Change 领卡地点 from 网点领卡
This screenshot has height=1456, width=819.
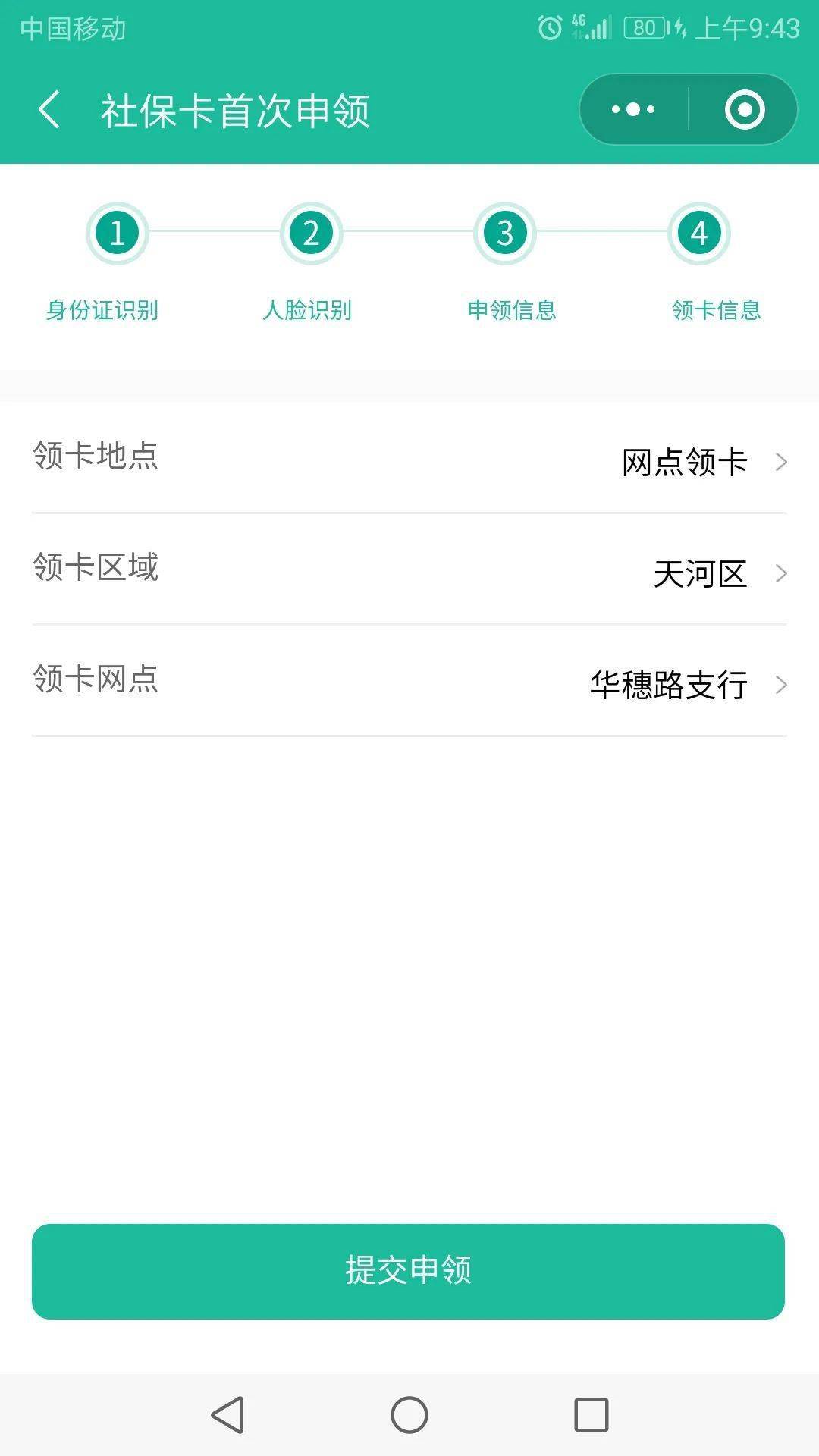409,457
